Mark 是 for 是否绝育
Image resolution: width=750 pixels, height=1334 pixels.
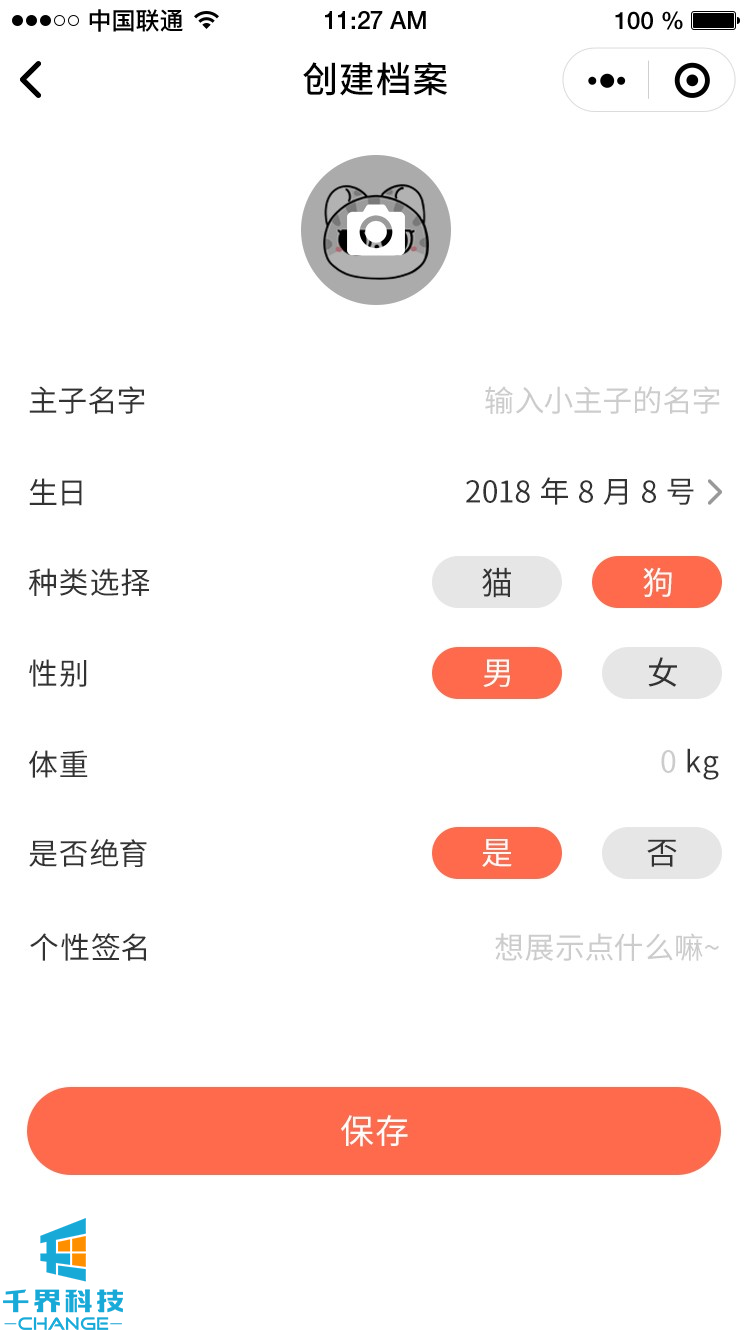pos(497,853)
